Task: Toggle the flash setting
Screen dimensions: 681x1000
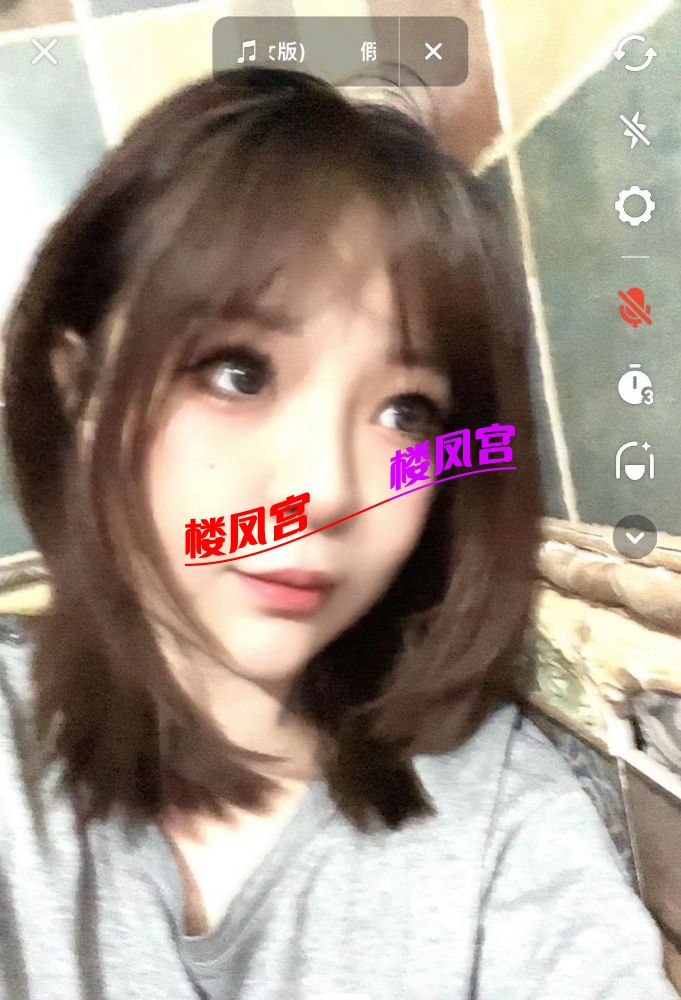Action: coord(634,129)
